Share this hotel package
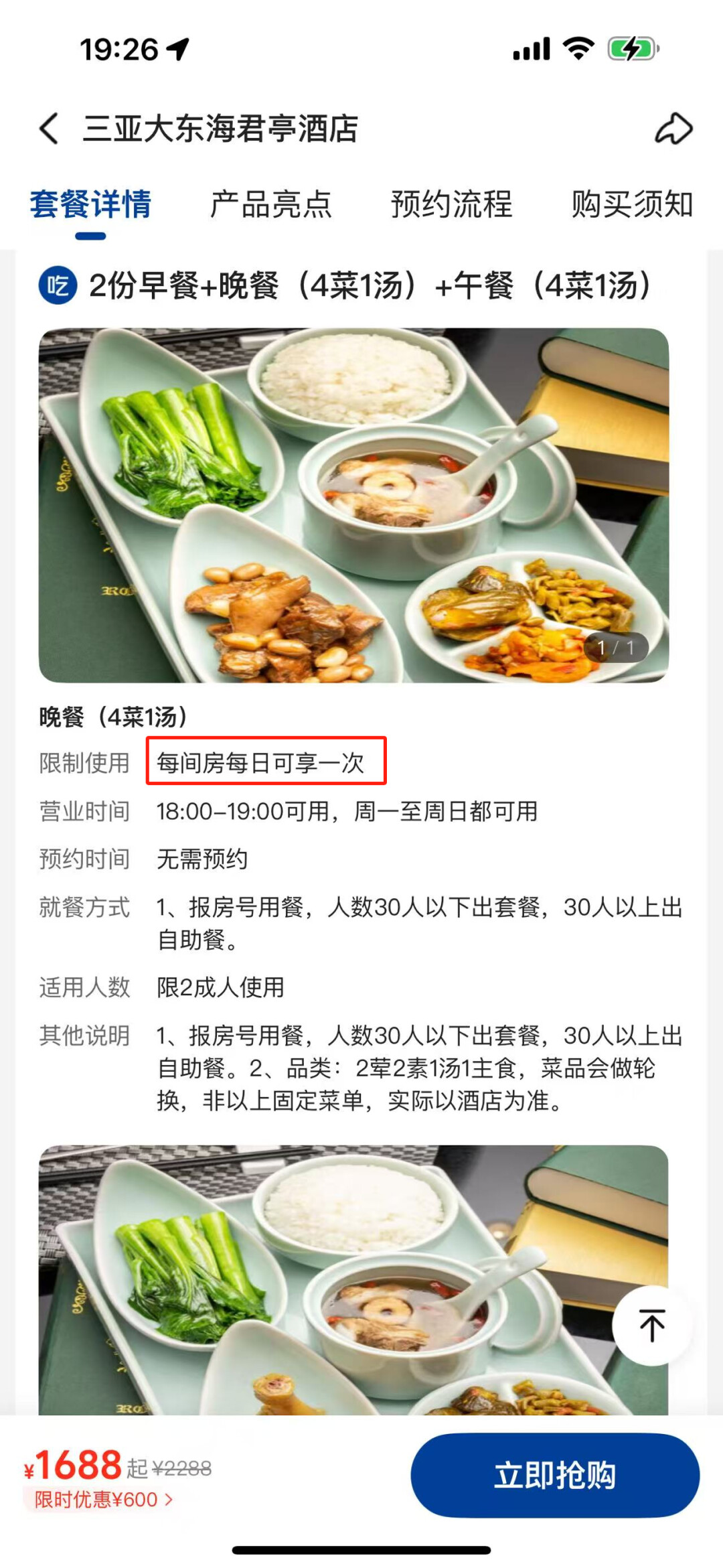 (673, 129)
